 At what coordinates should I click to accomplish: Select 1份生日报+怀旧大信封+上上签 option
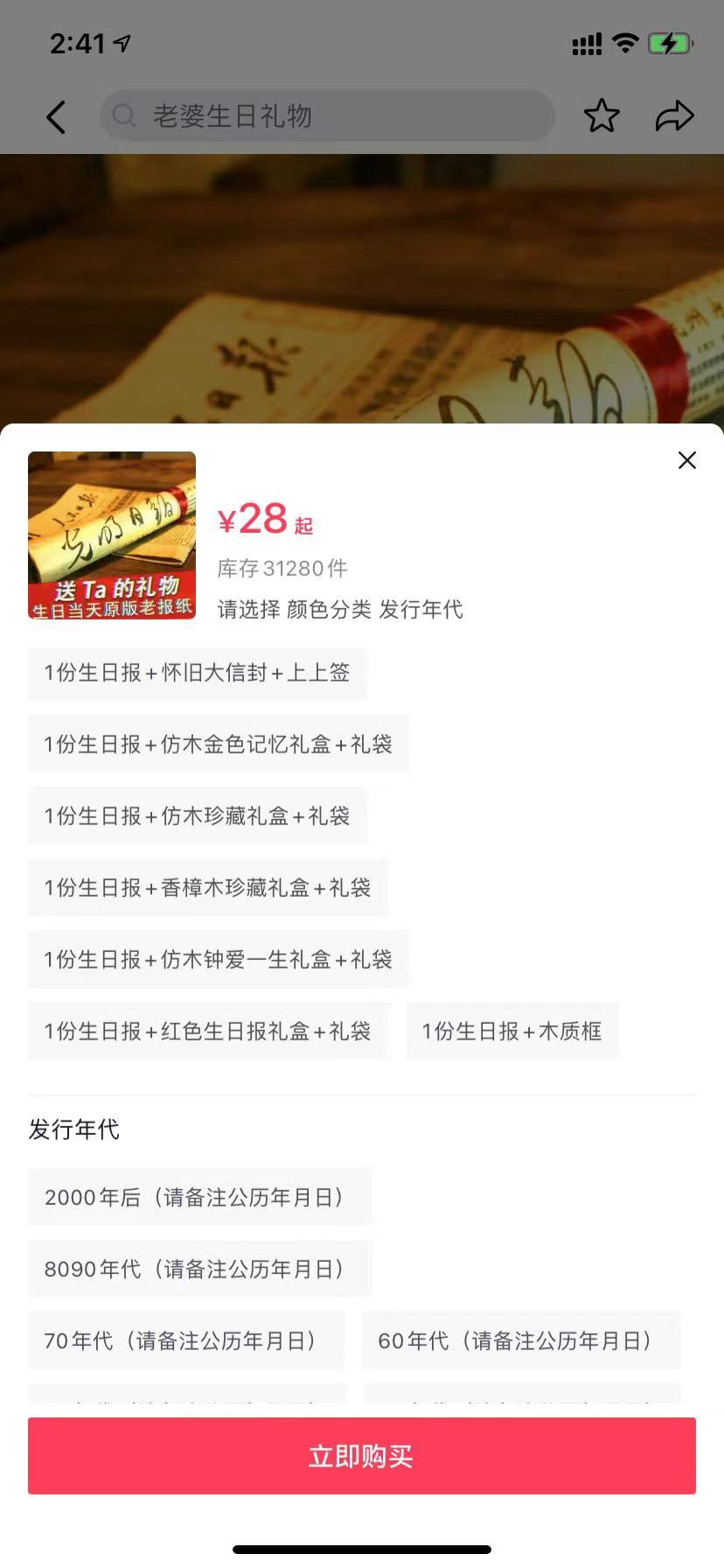click(197, 673)
